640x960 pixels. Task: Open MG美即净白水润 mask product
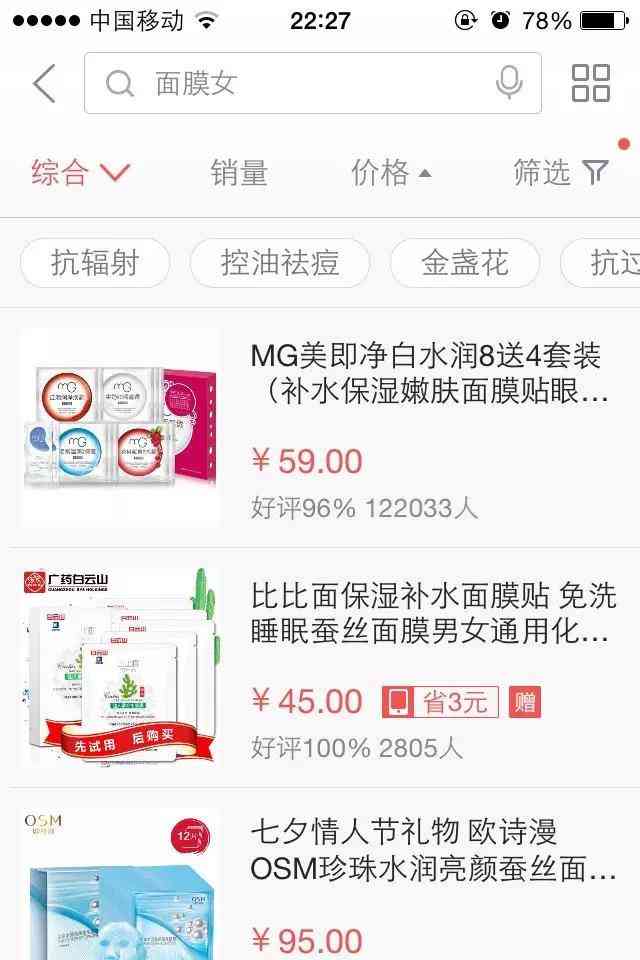(x=430, y=372)
